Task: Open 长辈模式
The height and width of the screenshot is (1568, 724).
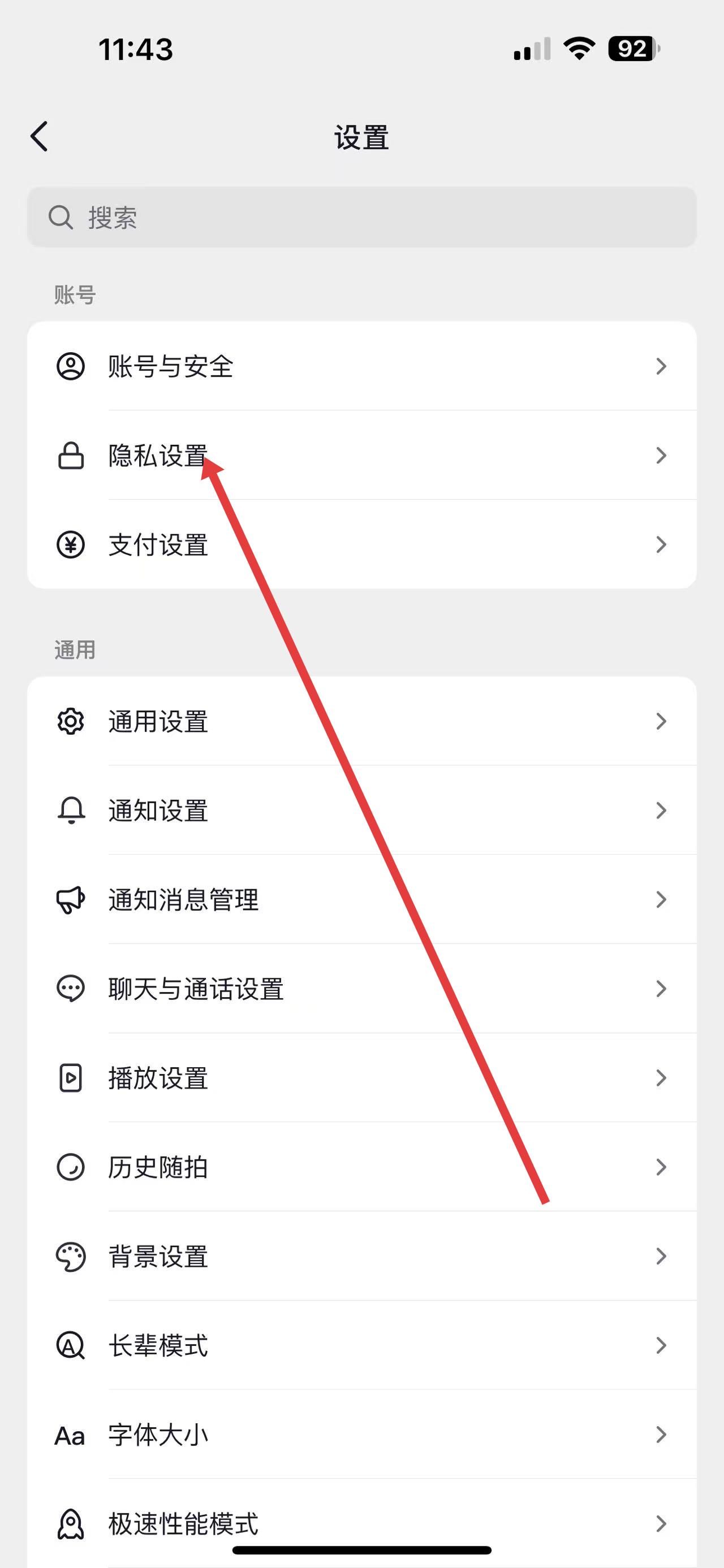Action: [x=361, y=1345]
